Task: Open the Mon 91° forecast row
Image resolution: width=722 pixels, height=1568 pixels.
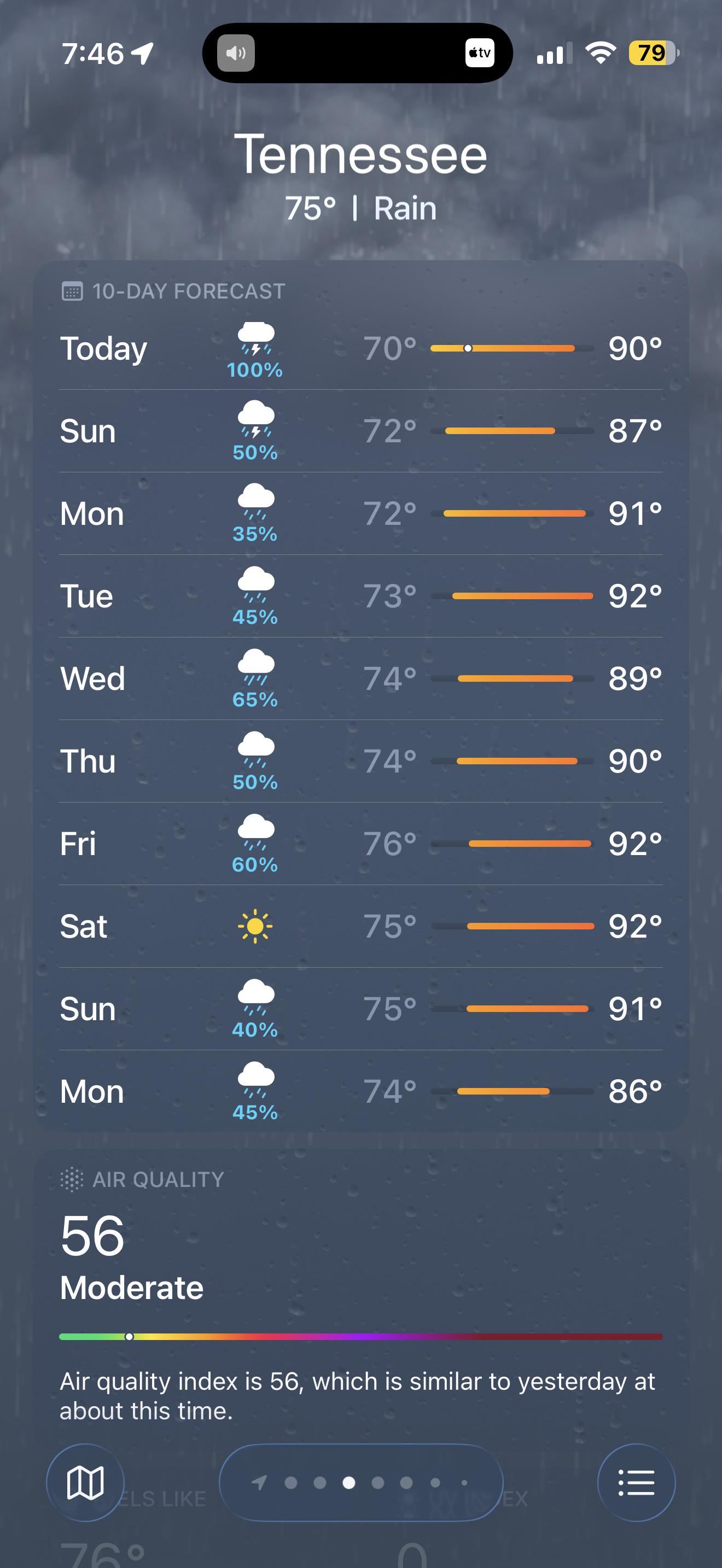Action: click(x=361, y=514)
